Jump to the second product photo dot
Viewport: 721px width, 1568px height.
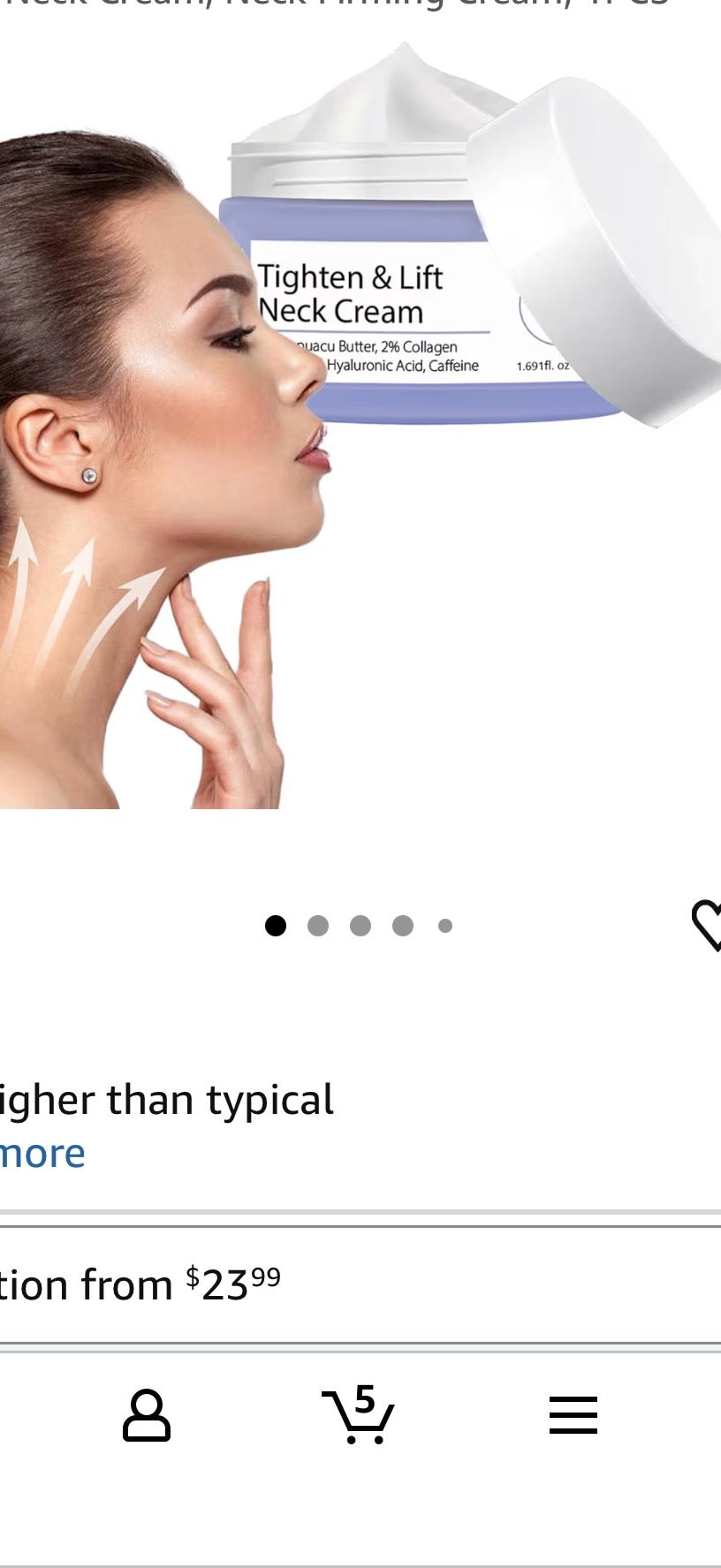(318, 926)
